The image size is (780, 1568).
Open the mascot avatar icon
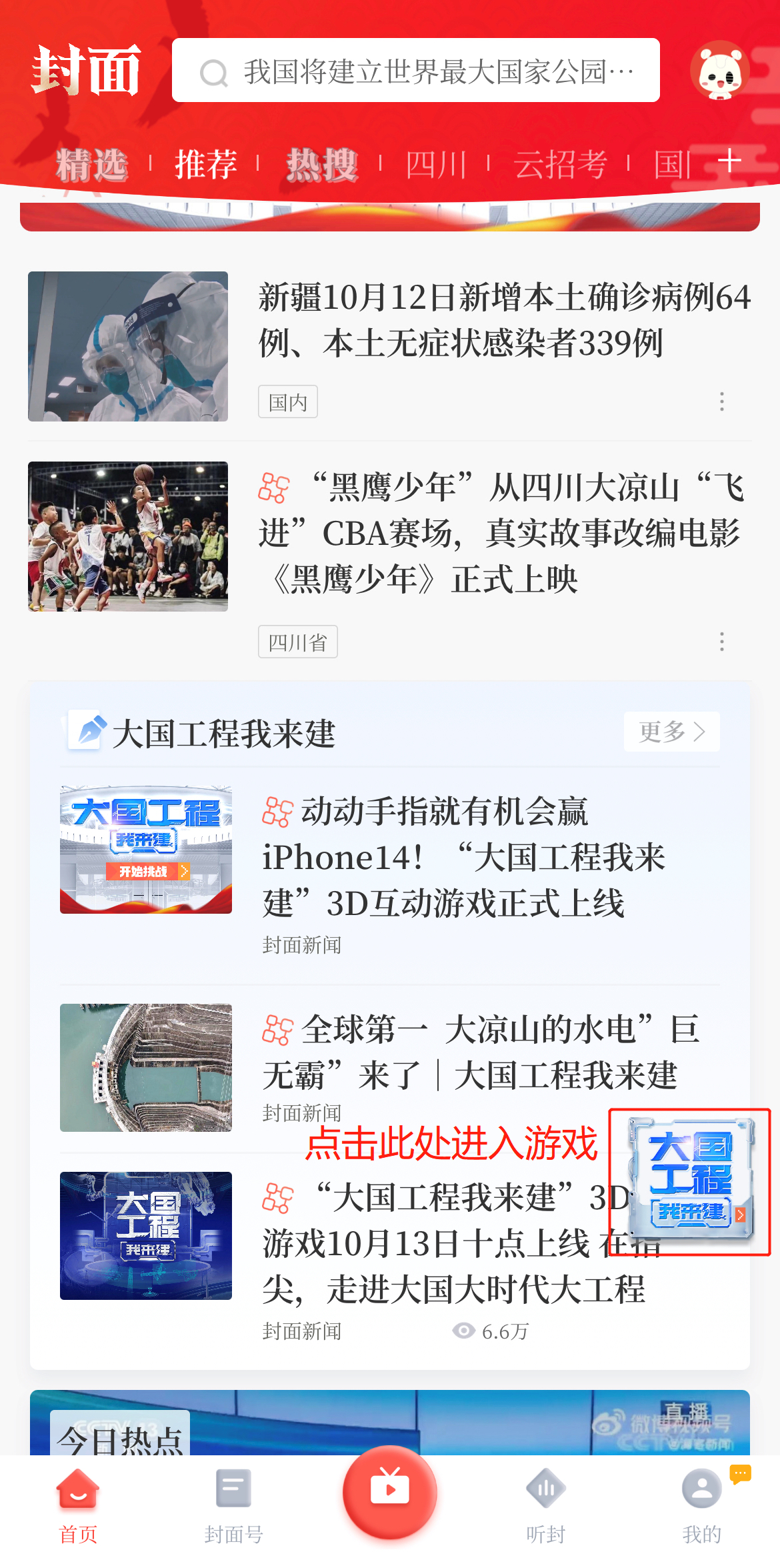point(720,71)
